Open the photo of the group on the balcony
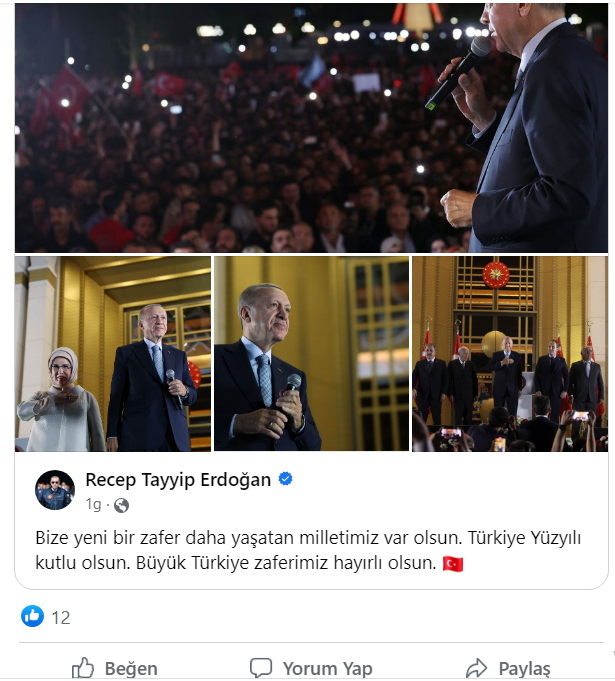615x681 pixels. pos(509,353)
